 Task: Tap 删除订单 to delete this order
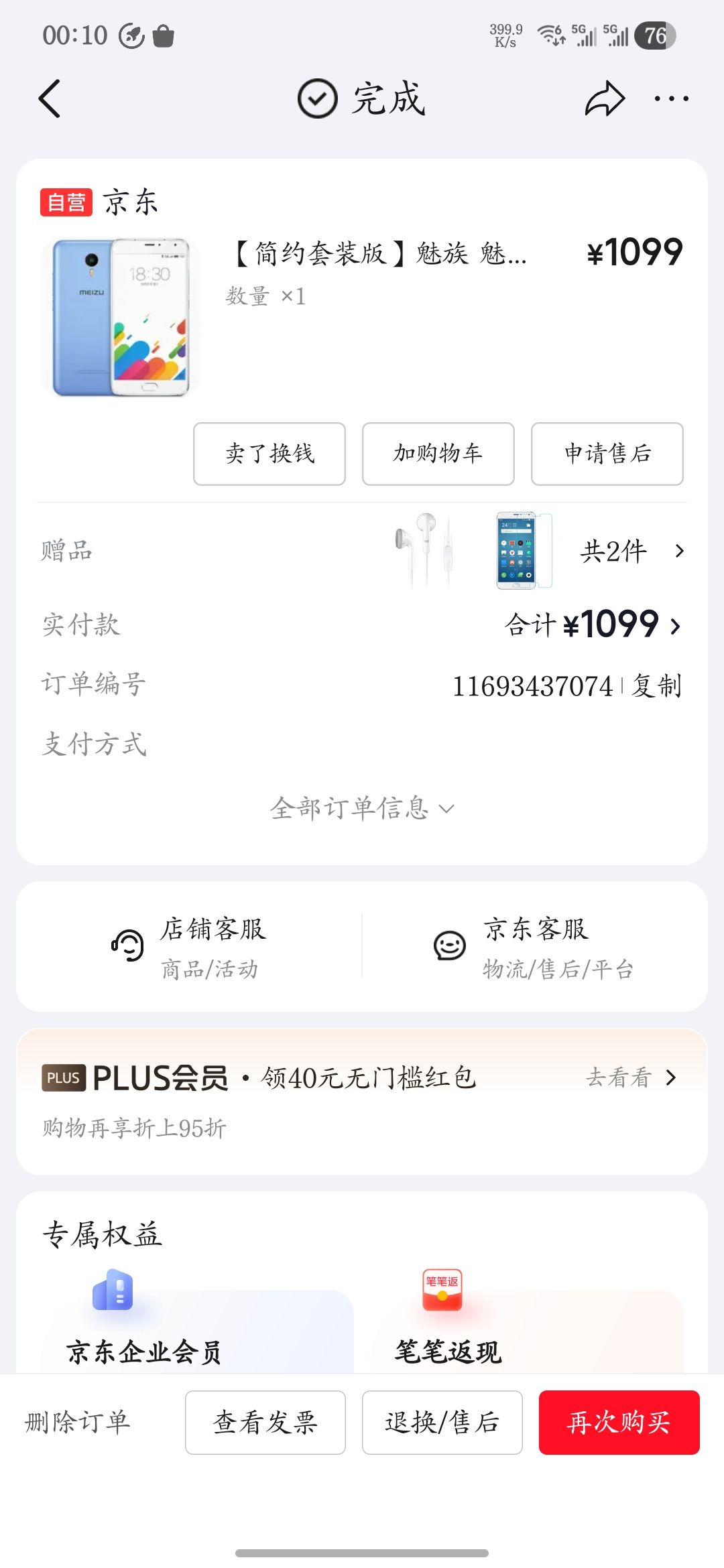point(78,1422)
